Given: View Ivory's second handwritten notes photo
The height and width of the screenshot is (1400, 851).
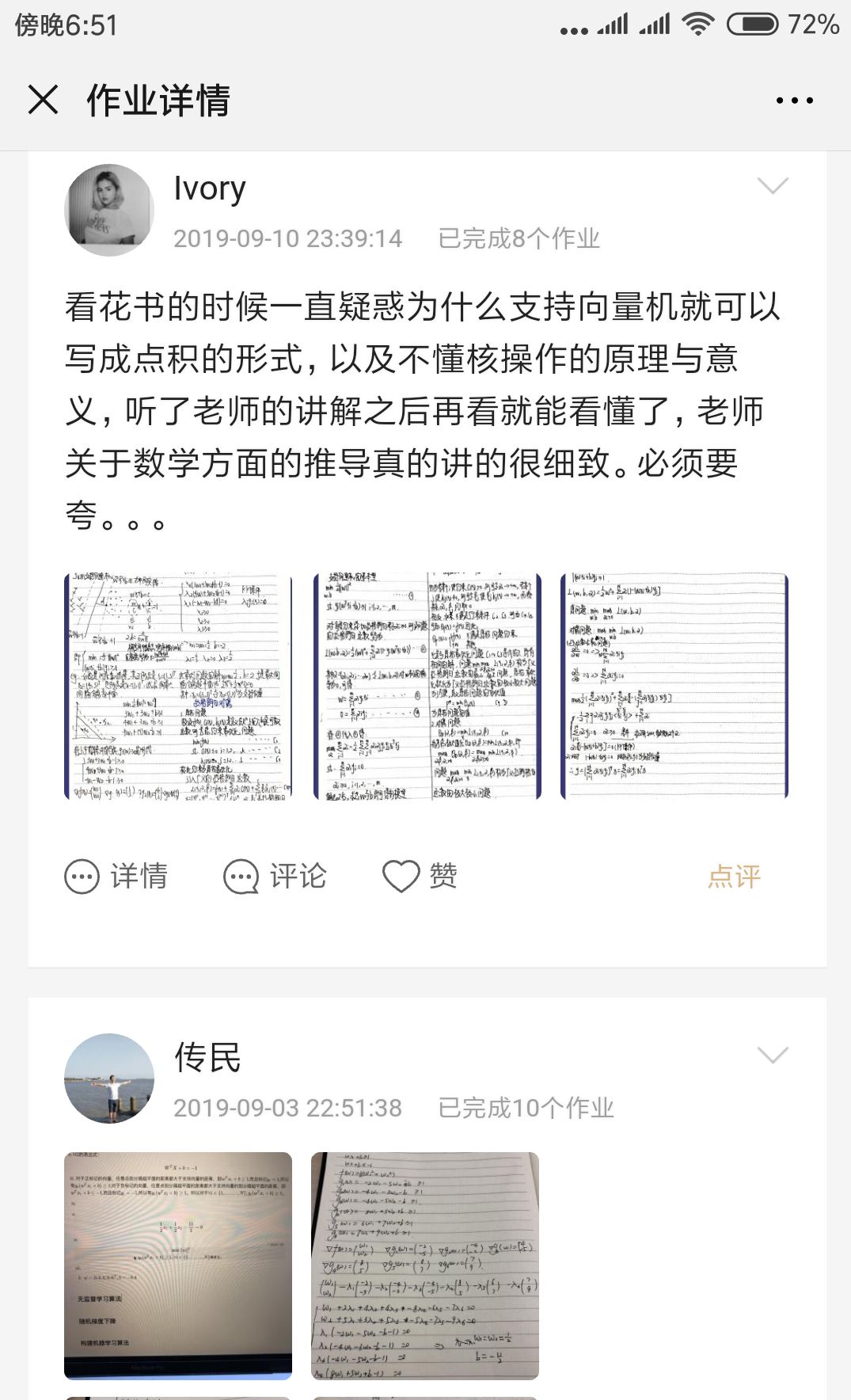Looking at the screenshot, I should tap(427, 686).
